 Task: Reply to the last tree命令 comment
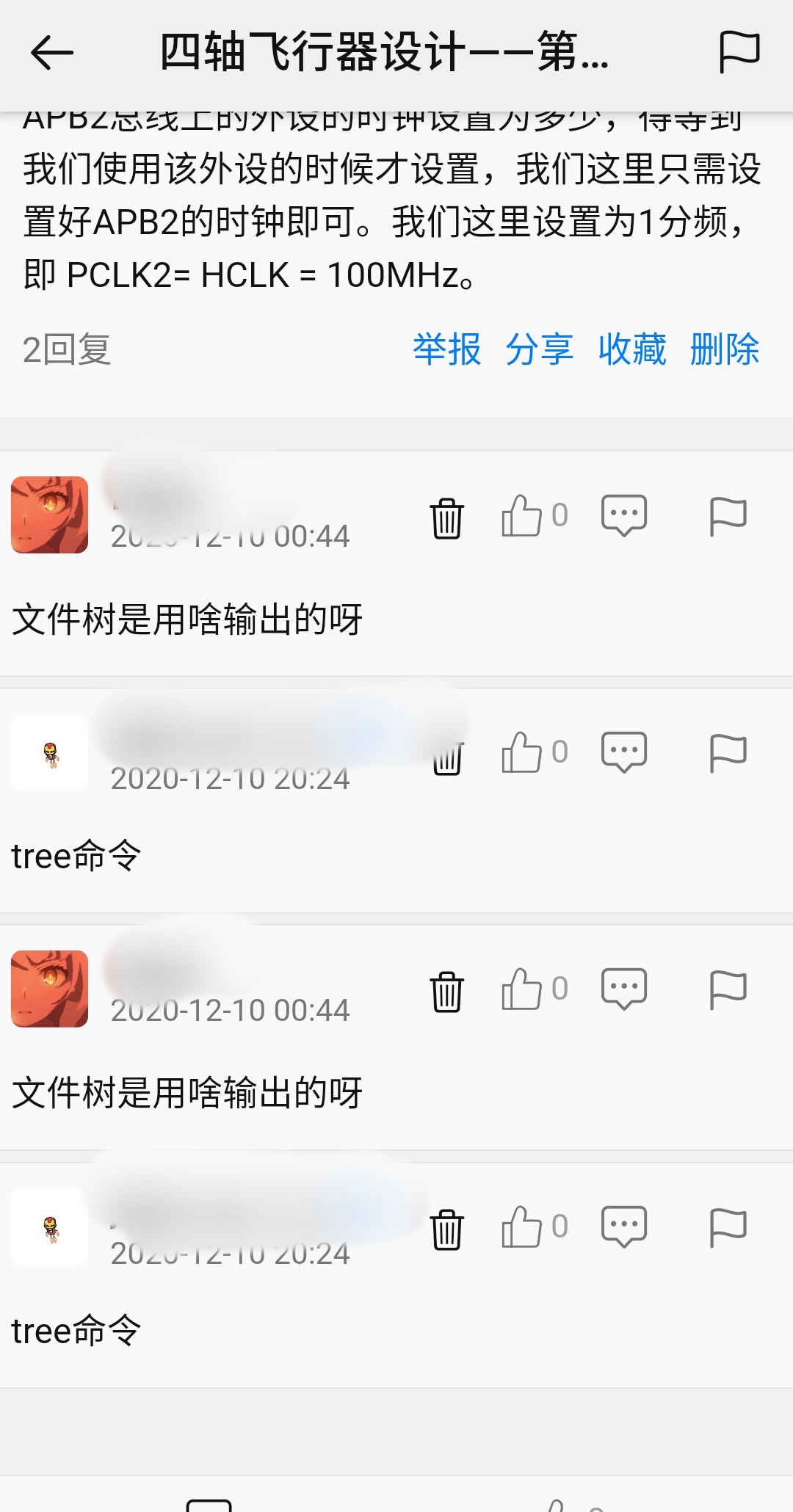tap(623, 1226)
